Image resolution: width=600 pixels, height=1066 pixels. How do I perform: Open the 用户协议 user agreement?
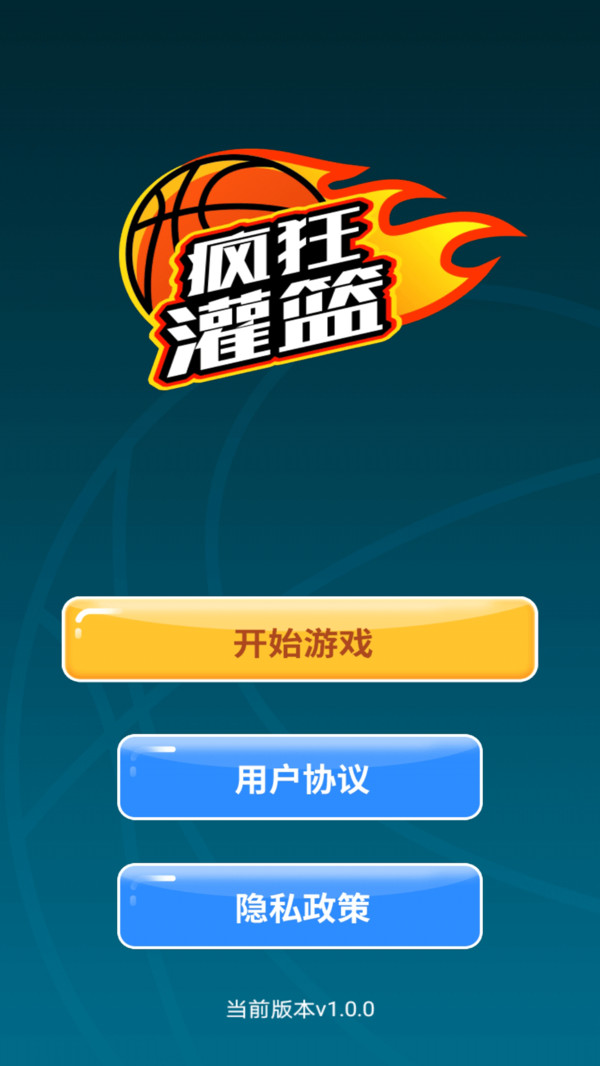pyautogui.click(x=300, y=777)
